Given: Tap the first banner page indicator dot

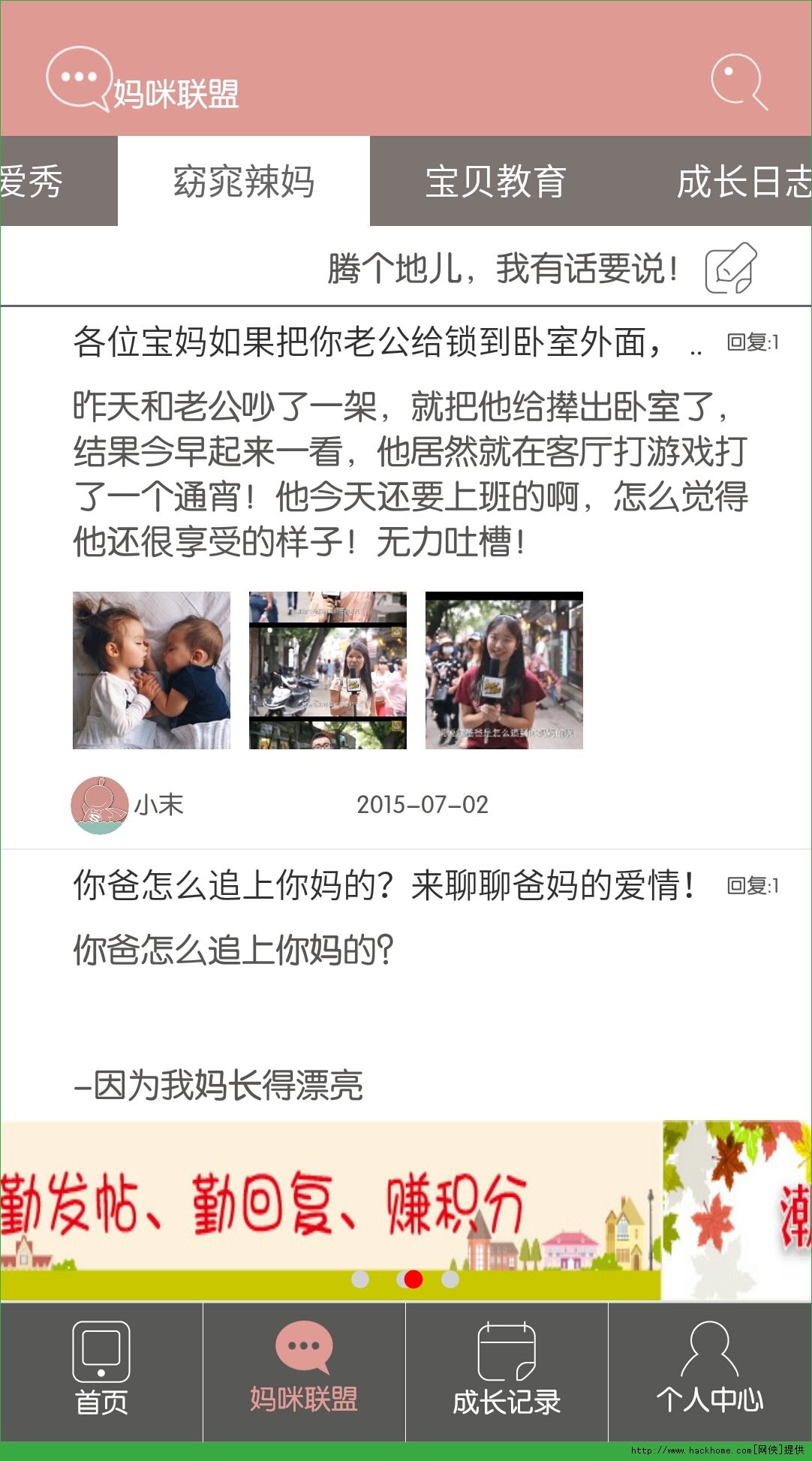Looking at the screenshot, I should 360,1279.
